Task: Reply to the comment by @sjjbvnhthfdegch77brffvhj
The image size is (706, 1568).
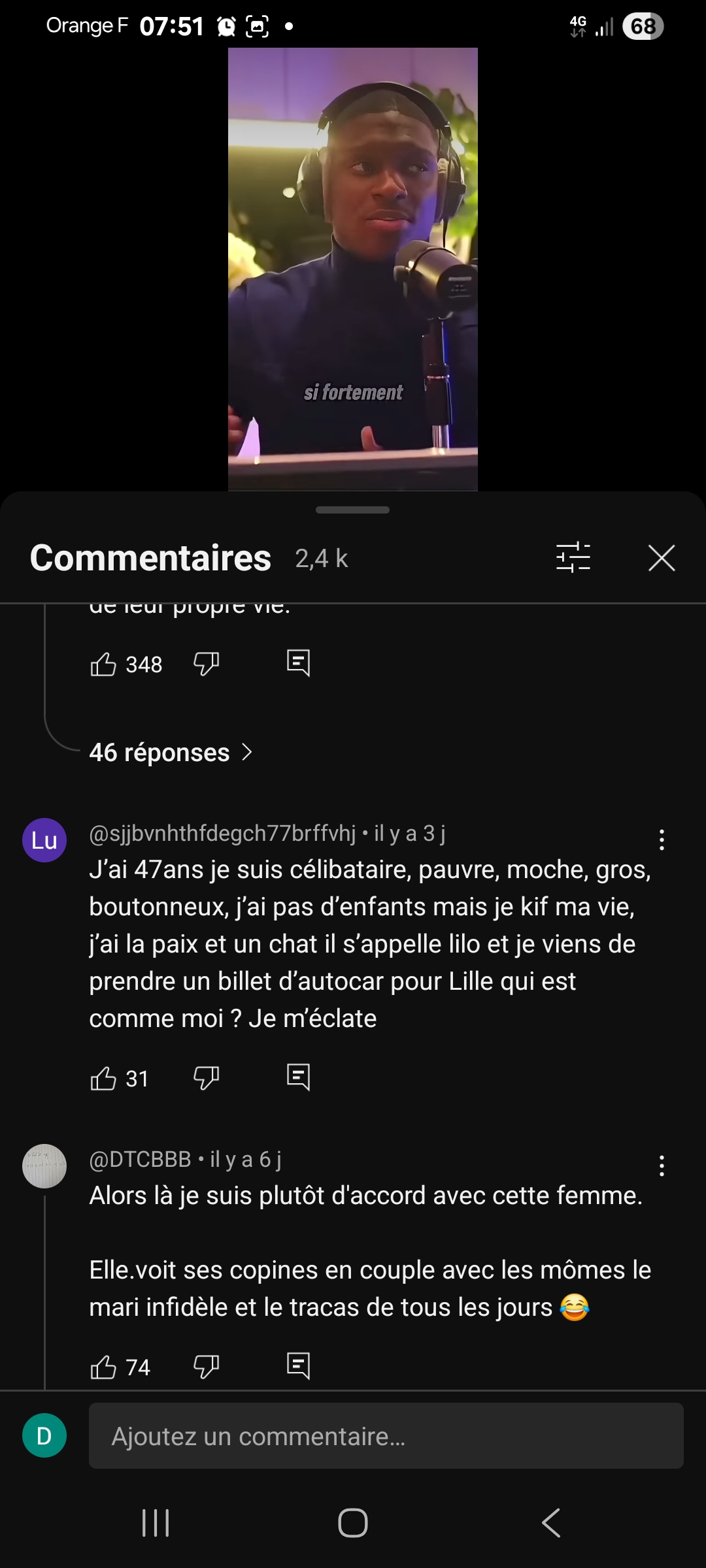Action: tap(298, 1077)
